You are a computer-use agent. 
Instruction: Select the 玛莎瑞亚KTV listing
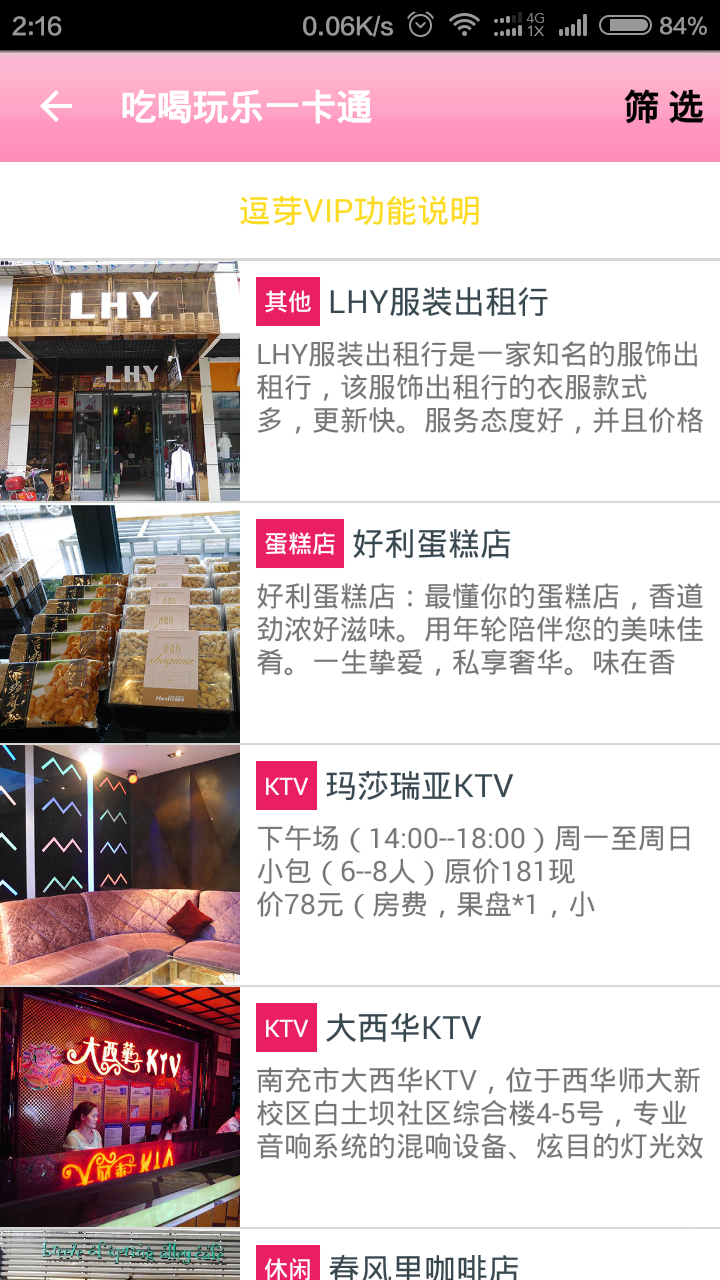point(419,786)
